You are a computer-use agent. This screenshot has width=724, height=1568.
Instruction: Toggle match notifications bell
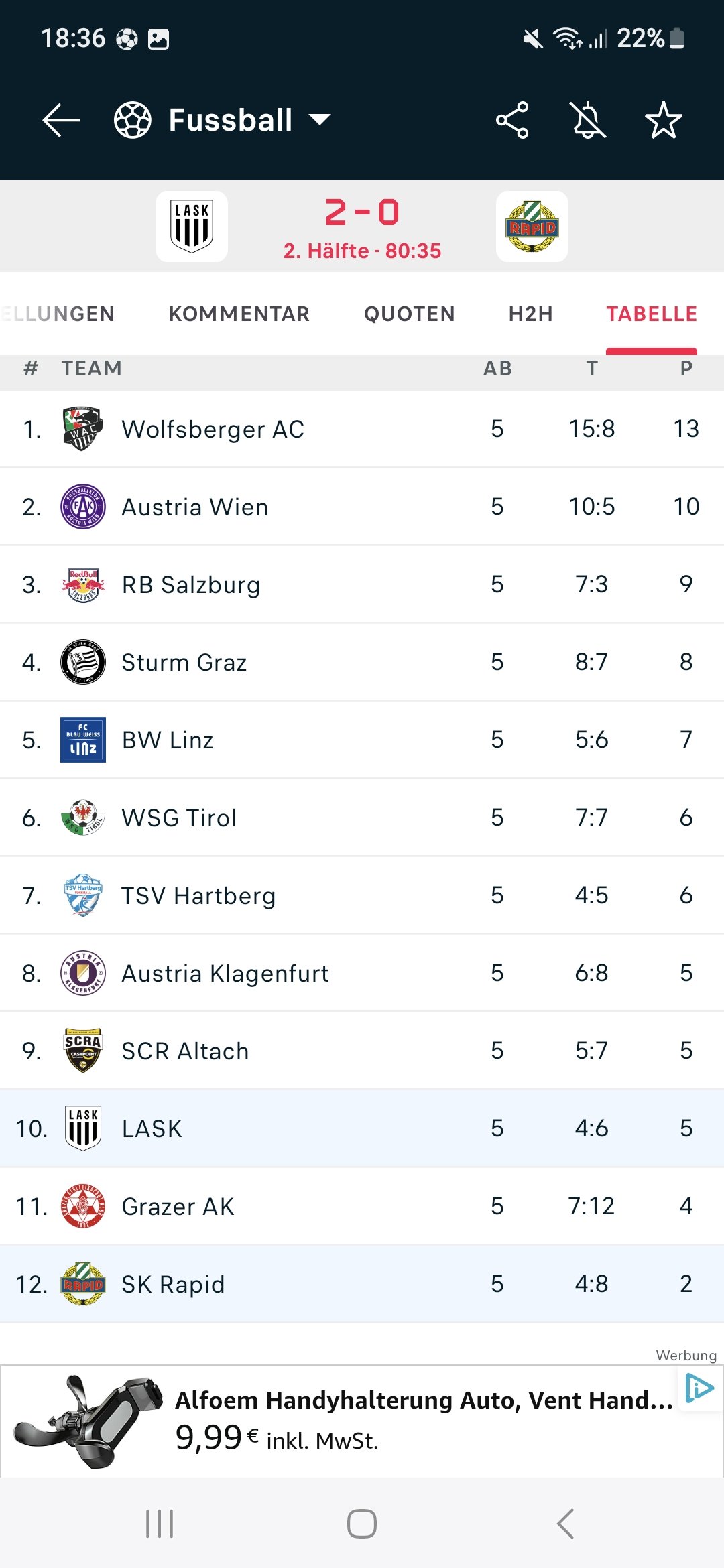(x=588, y=121)
